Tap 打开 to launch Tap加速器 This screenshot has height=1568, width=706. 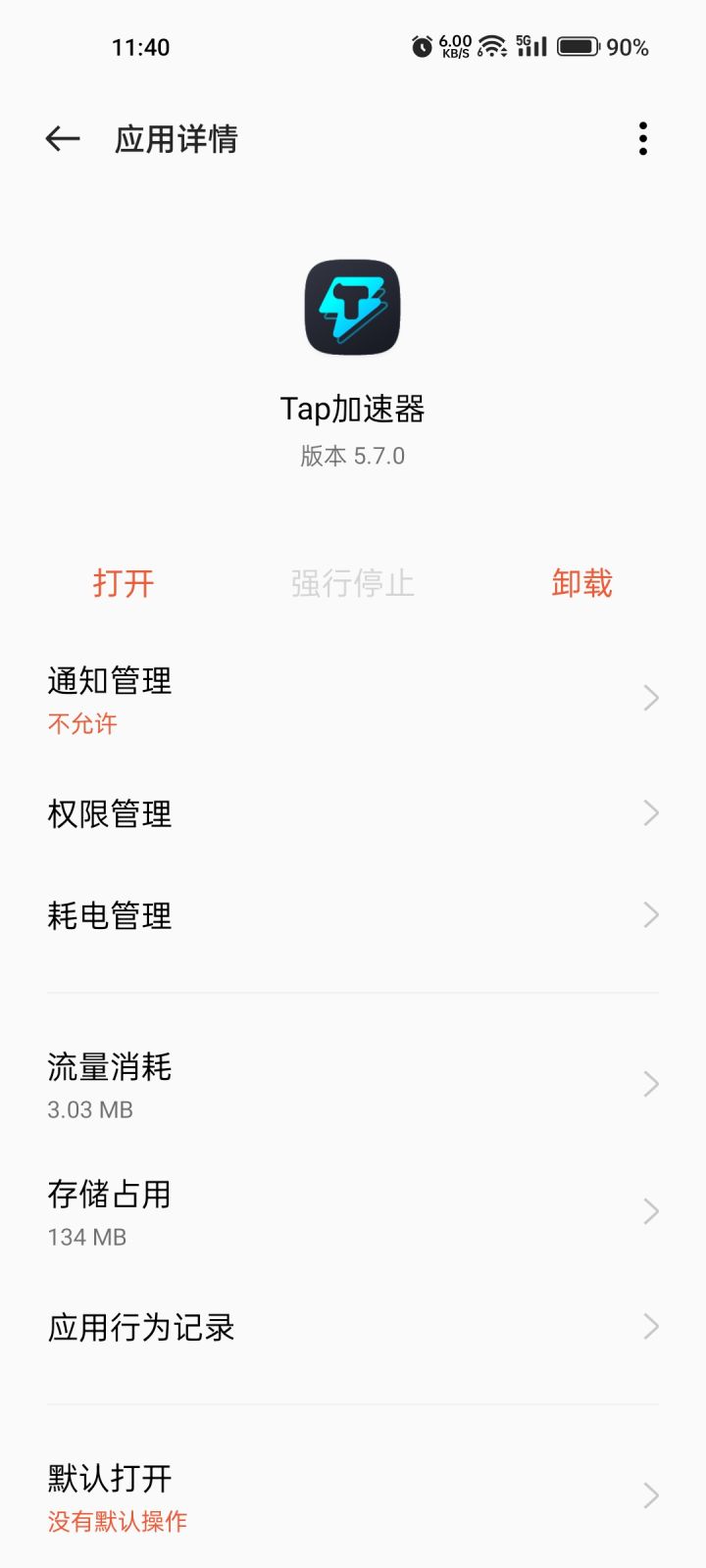pyautogui.click(x=124, y=584)
